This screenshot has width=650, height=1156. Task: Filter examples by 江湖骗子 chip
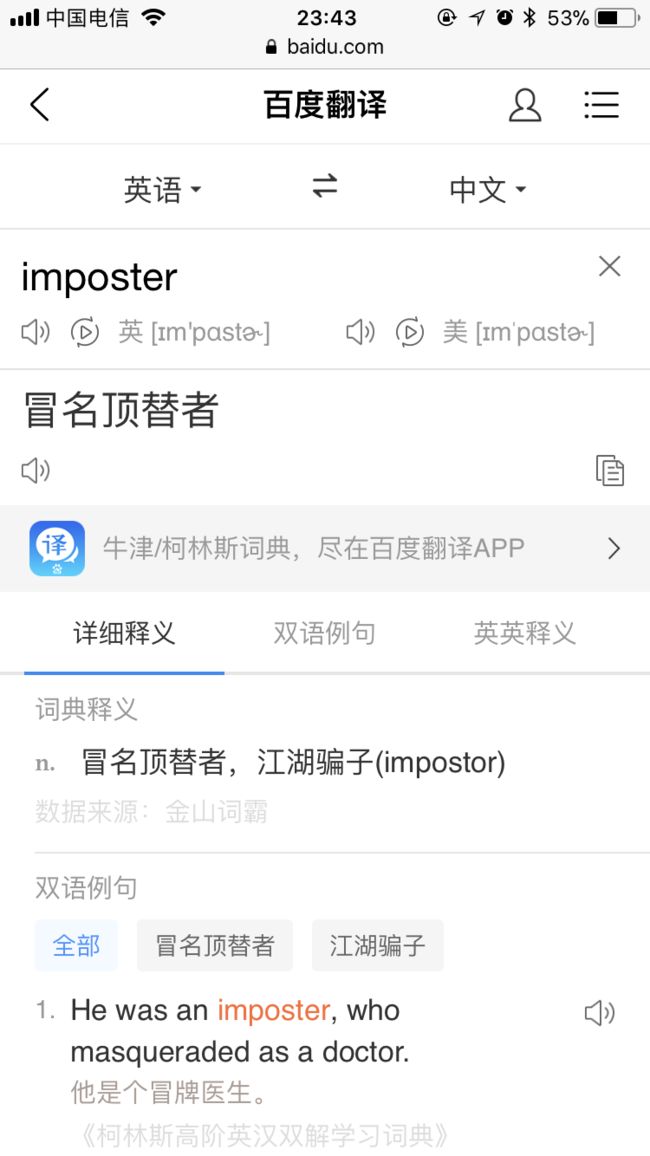(x=377, y=945)
